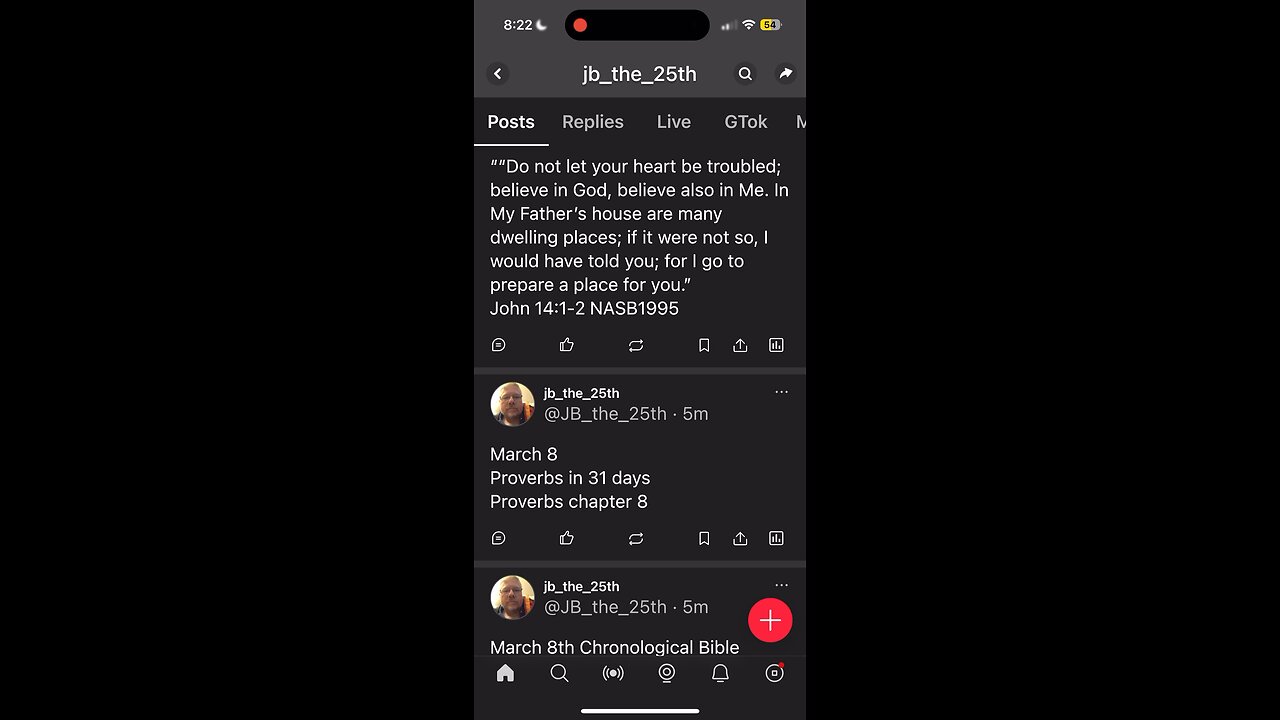Bookmark the John 14:1-2 post
Viewport: 1280px width, 720px height.
[704, 345]
